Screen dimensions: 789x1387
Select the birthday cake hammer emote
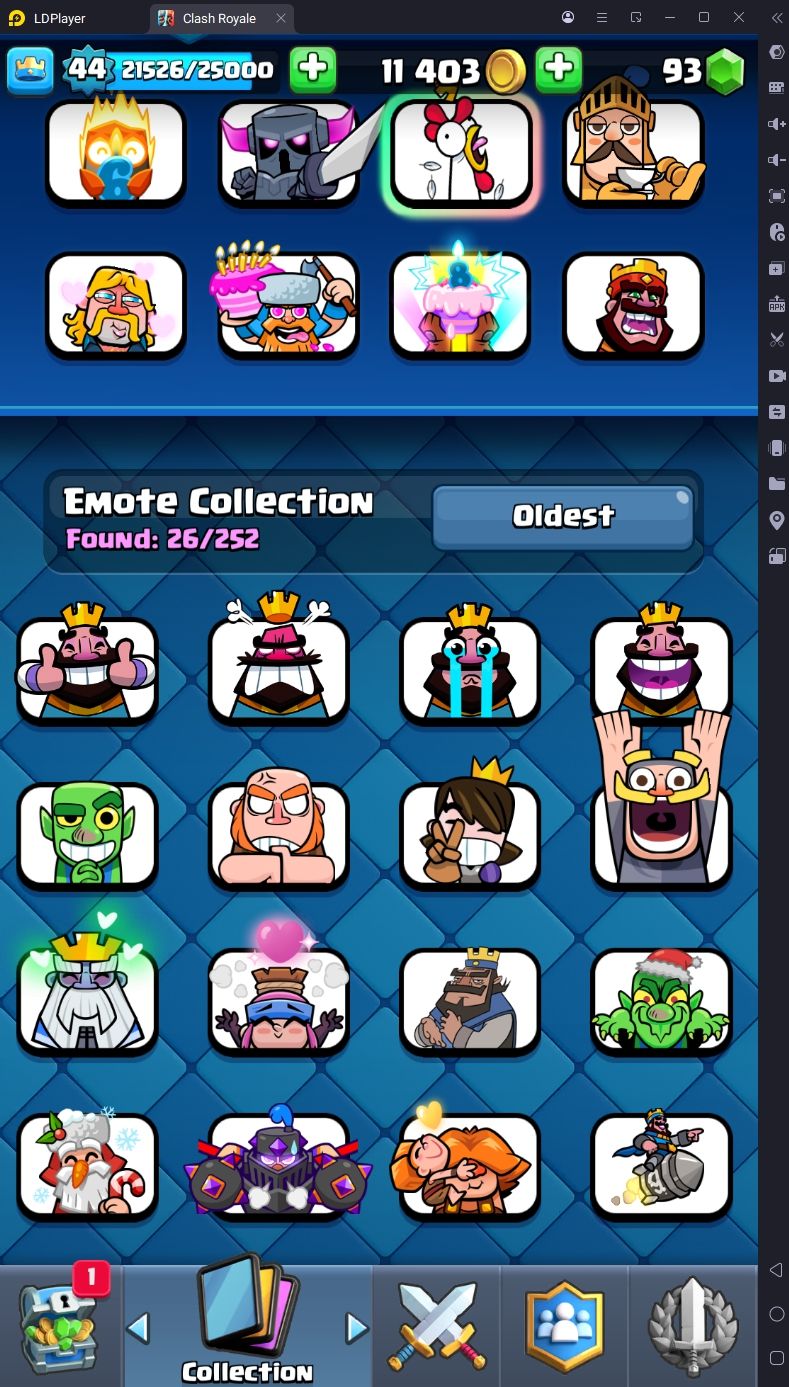[x=288, y=304]
